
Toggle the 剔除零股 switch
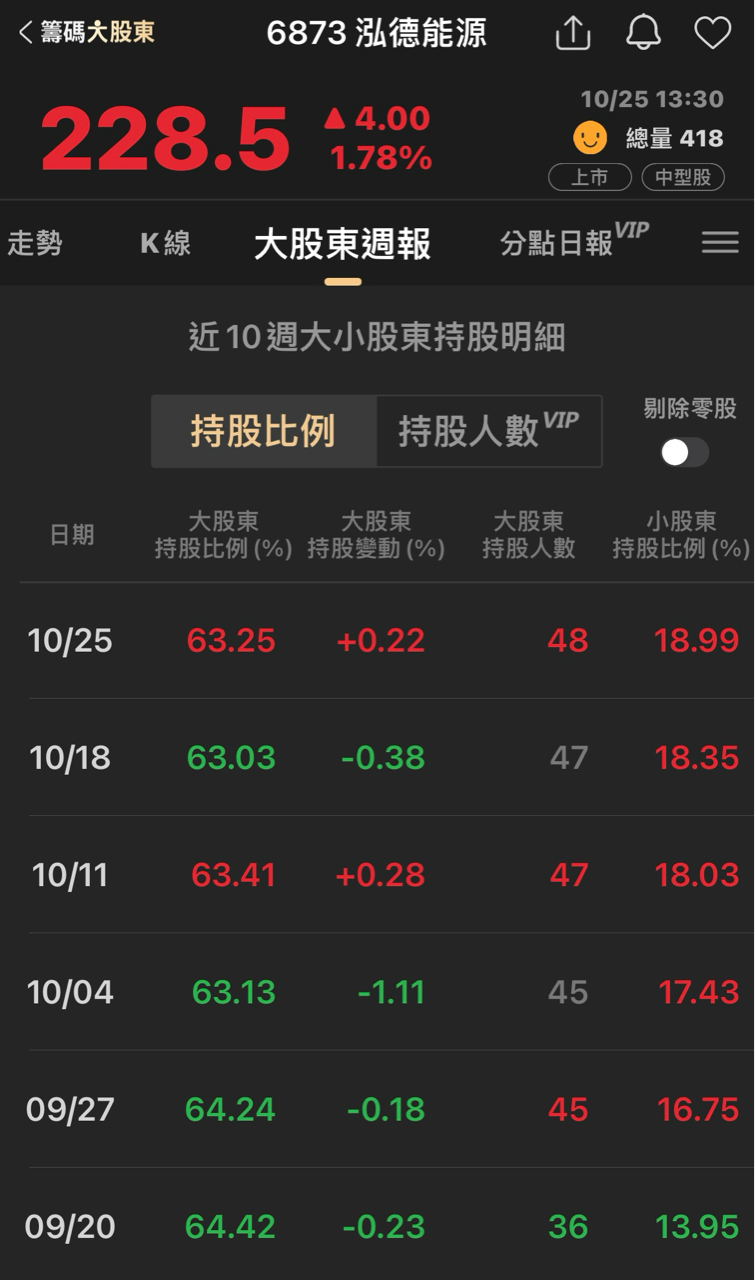pos(684,452)
